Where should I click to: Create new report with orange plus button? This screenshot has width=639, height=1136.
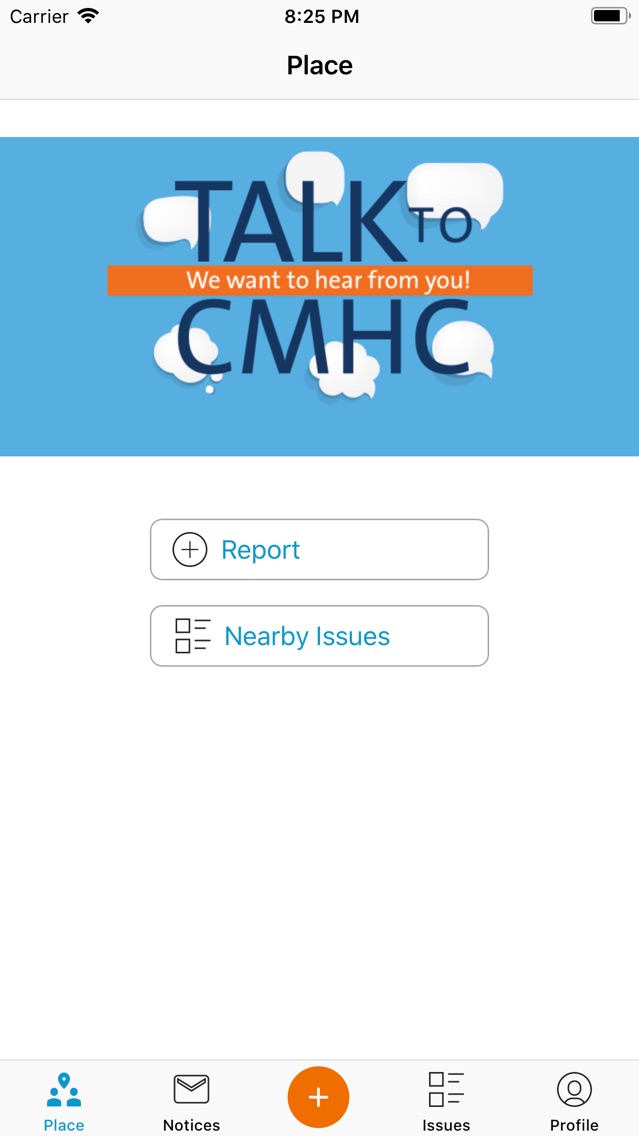319,1097
